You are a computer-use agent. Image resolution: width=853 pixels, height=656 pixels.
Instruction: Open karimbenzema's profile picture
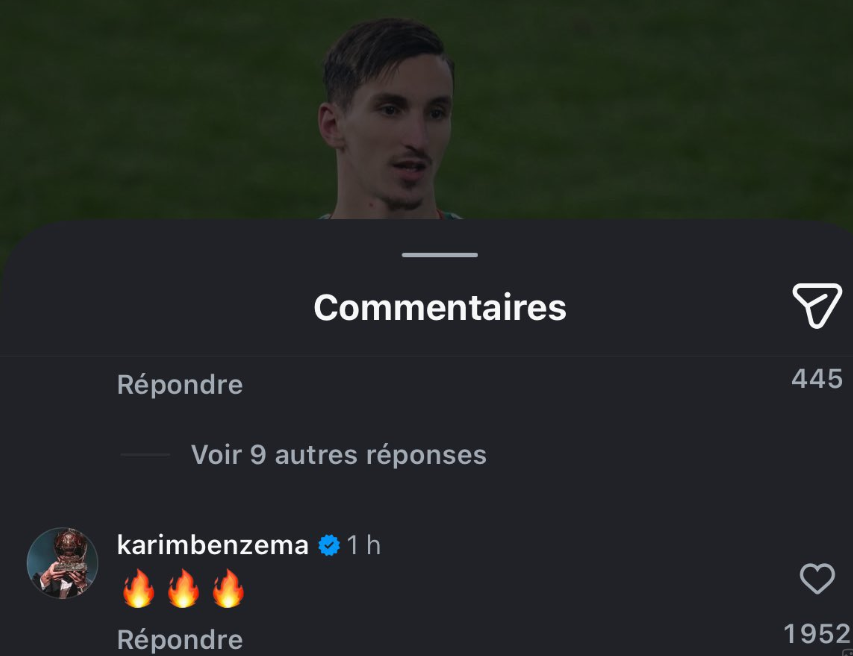tap(62, 563)
